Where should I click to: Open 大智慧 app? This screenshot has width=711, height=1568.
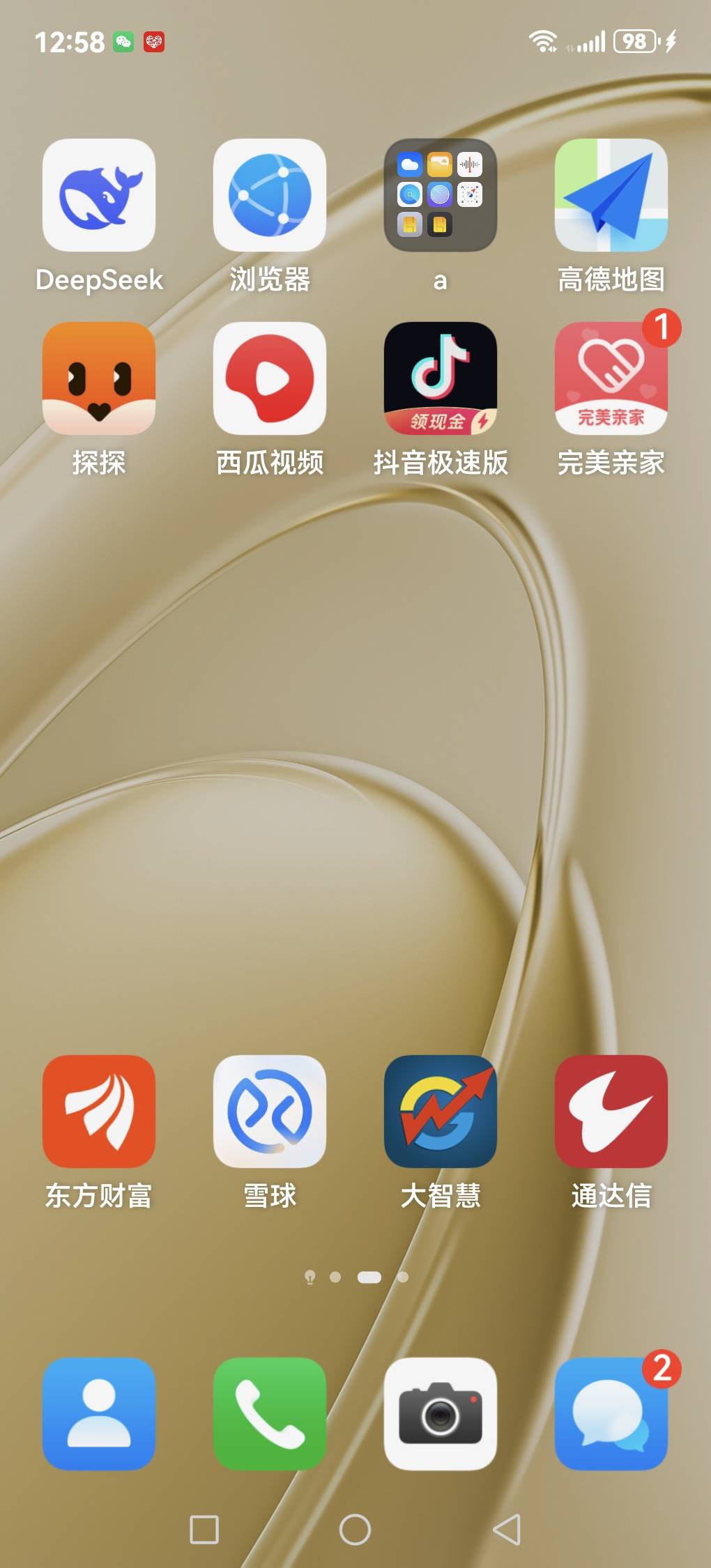(x=440, y=1112)
